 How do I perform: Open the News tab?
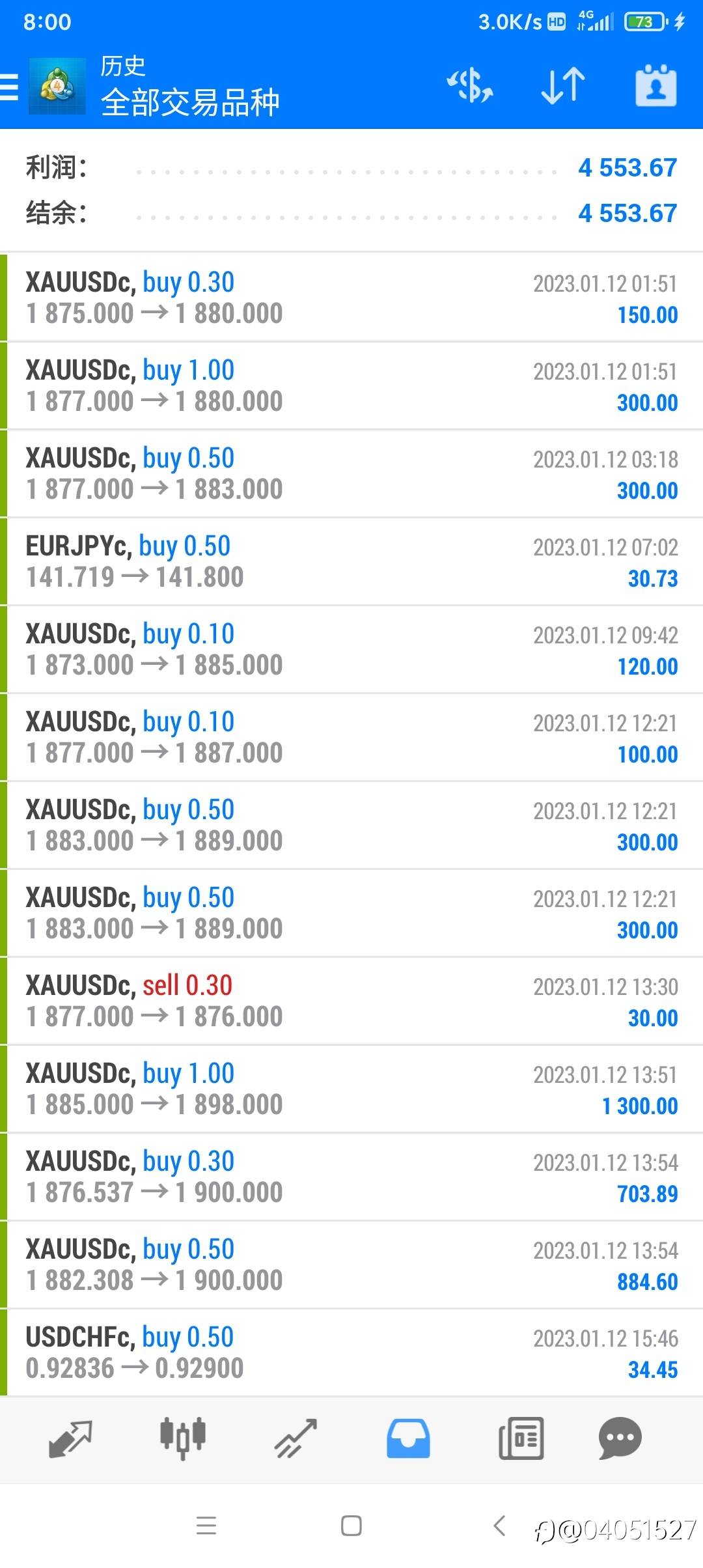tap(521, 1438)
